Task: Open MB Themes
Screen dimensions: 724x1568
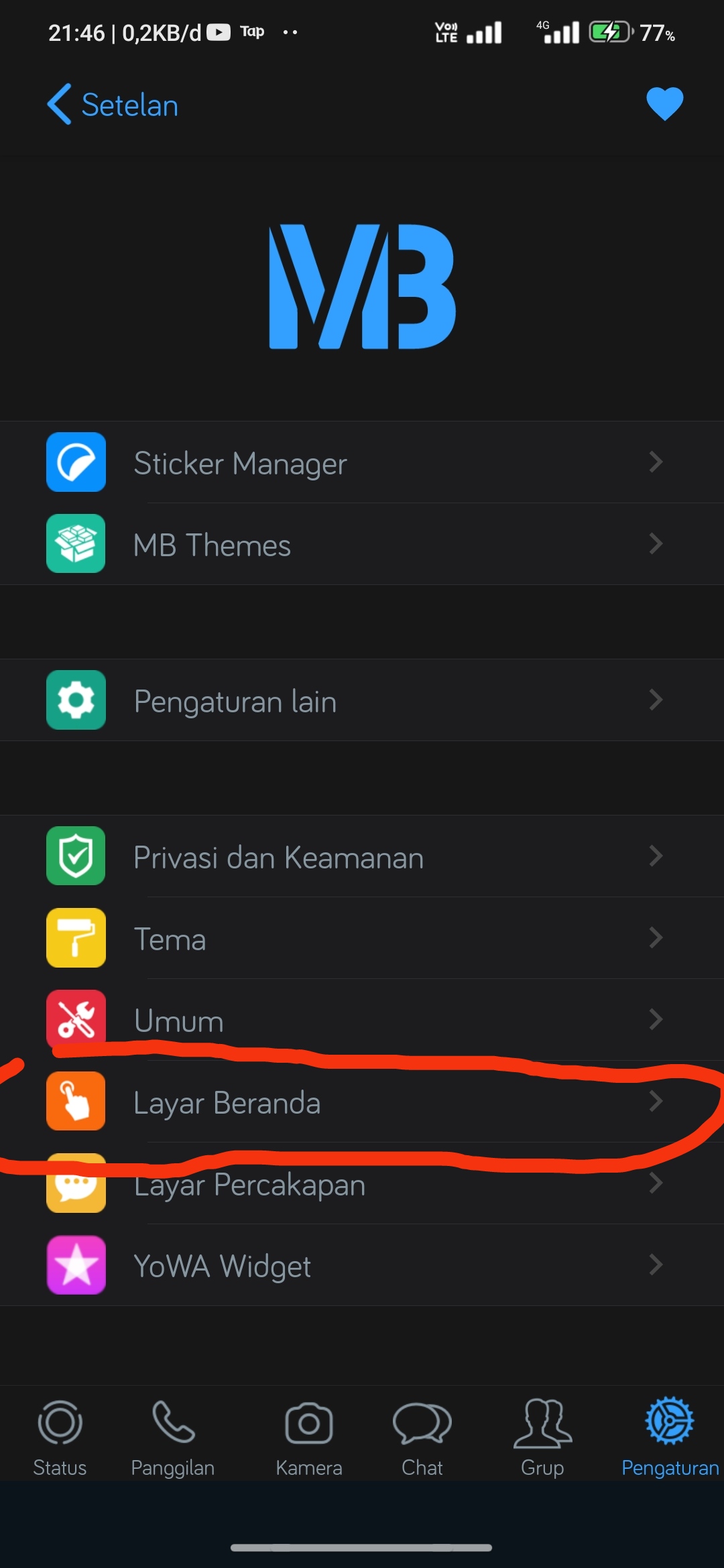Action: [362, 544]
